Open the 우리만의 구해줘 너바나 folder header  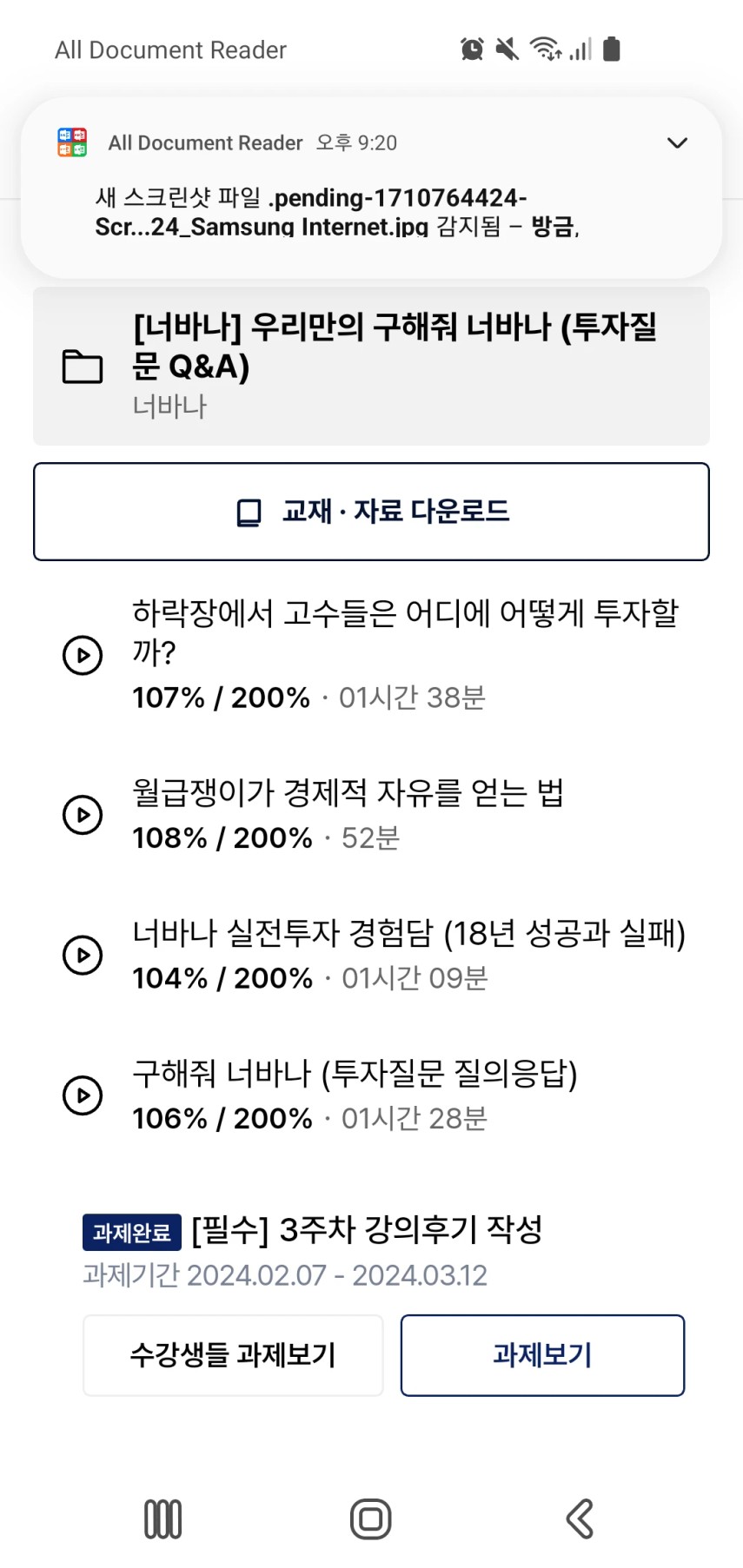click(x=371, y=367)
